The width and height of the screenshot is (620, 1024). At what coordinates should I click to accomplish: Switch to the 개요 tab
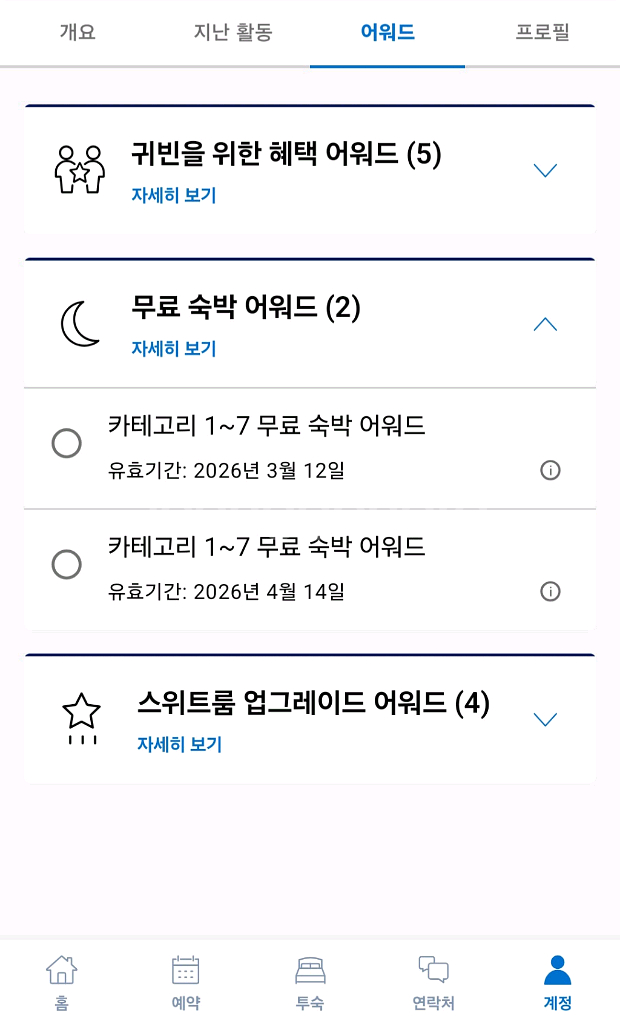coord(77,32)
